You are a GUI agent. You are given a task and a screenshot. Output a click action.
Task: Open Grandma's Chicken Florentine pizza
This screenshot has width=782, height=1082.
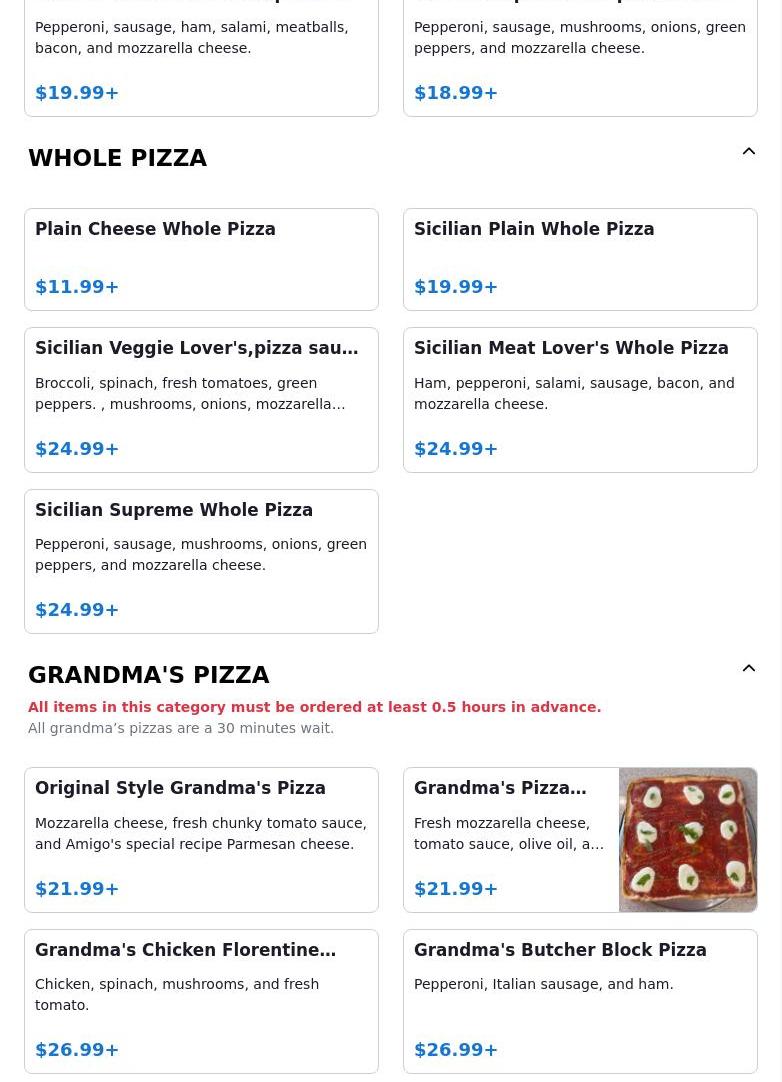click(201, 1000)
